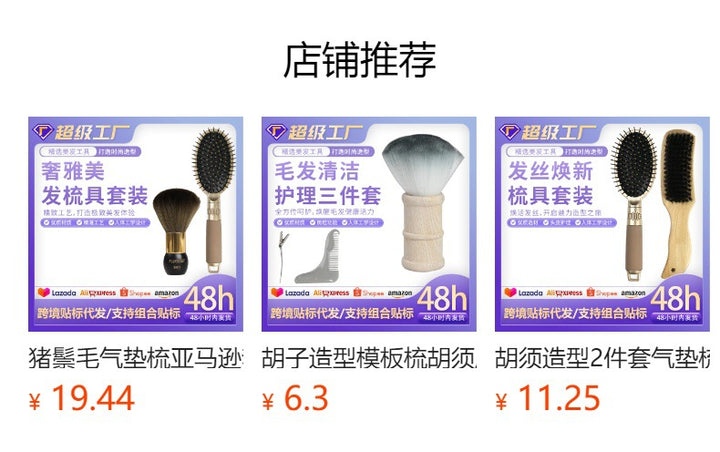Viewport: 720px width, 452px height.
Task: Open the 胡须造型2件套 product priced ¥11.25
Action: point(602,224)
